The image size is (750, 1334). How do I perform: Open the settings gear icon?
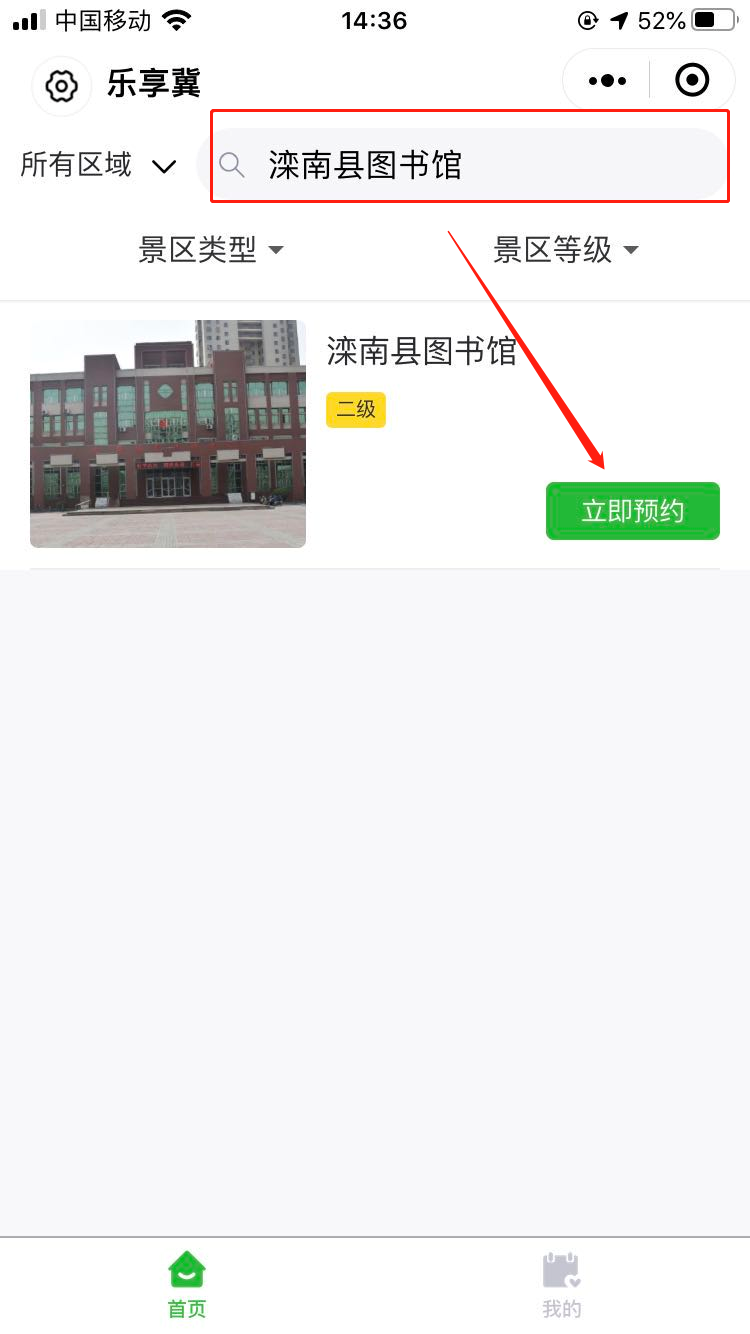tap(62, 86)
